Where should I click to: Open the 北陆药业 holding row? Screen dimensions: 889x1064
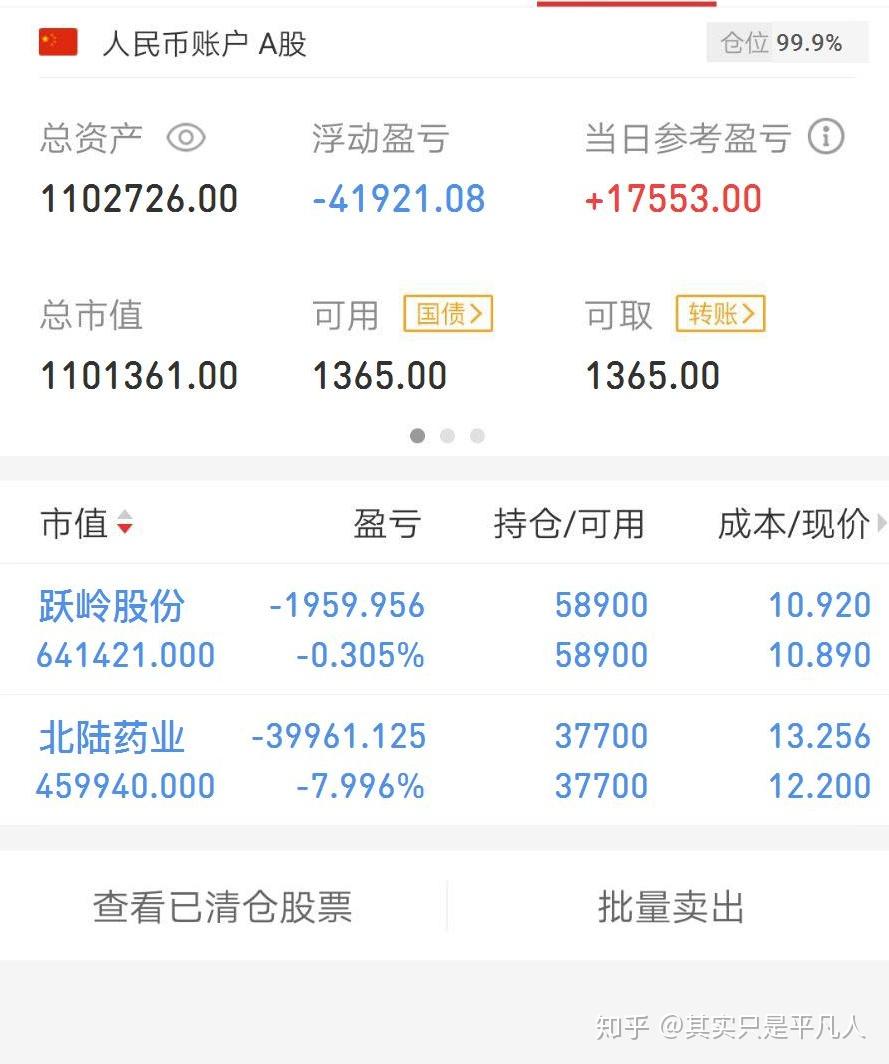pos(444,761)
